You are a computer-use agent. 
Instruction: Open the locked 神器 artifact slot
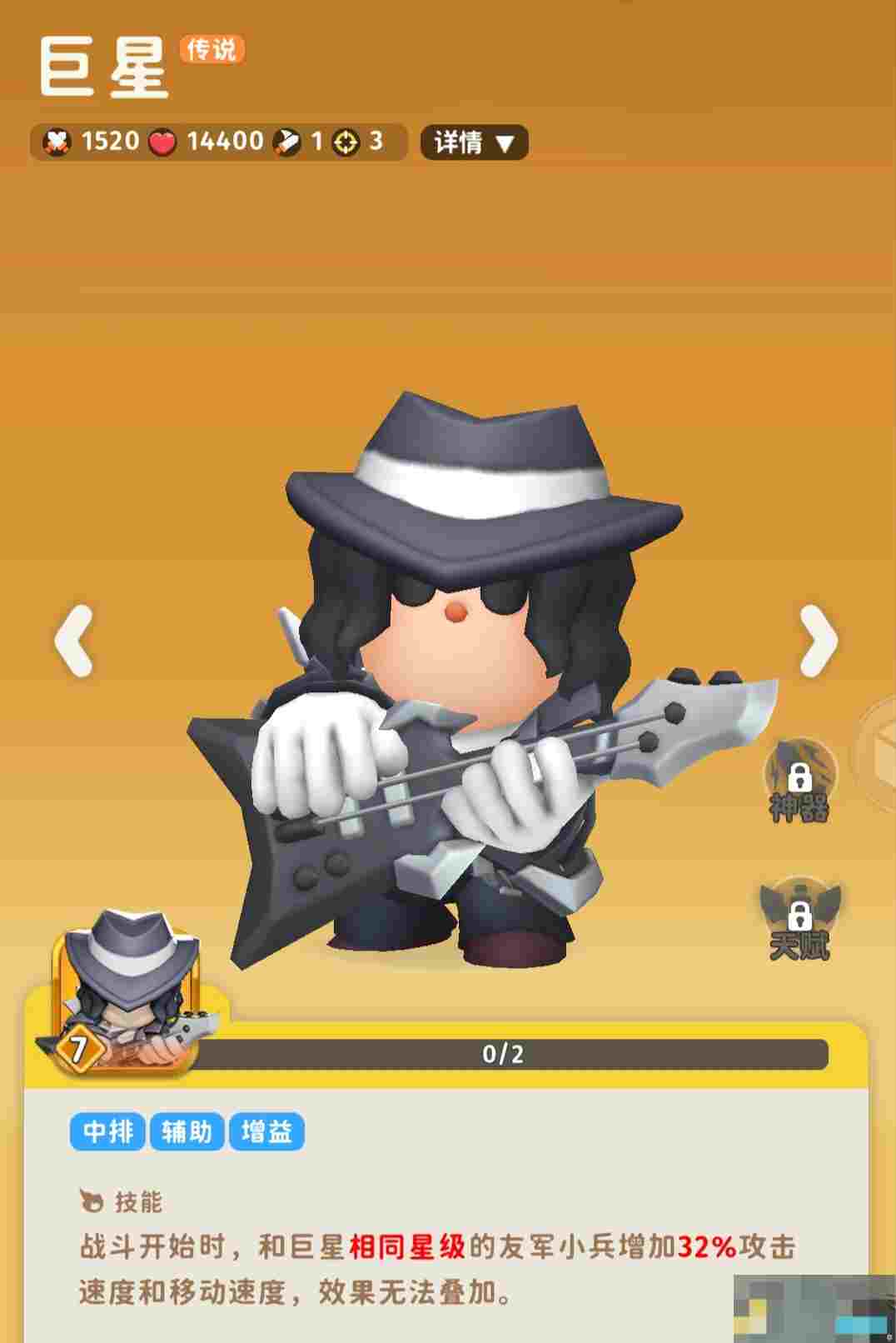click(x=799, y=781)
